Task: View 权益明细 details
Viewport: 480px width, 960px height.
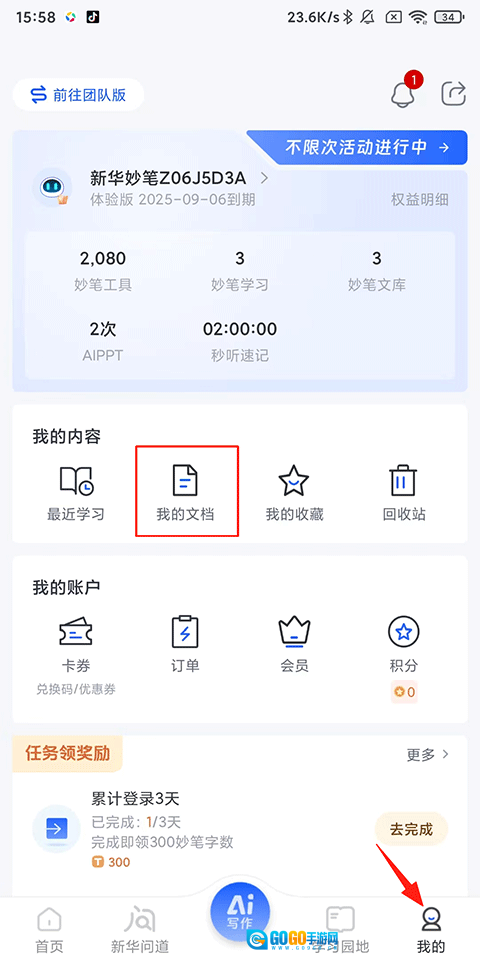Action: pyautogui.click(x=420, y=200)
